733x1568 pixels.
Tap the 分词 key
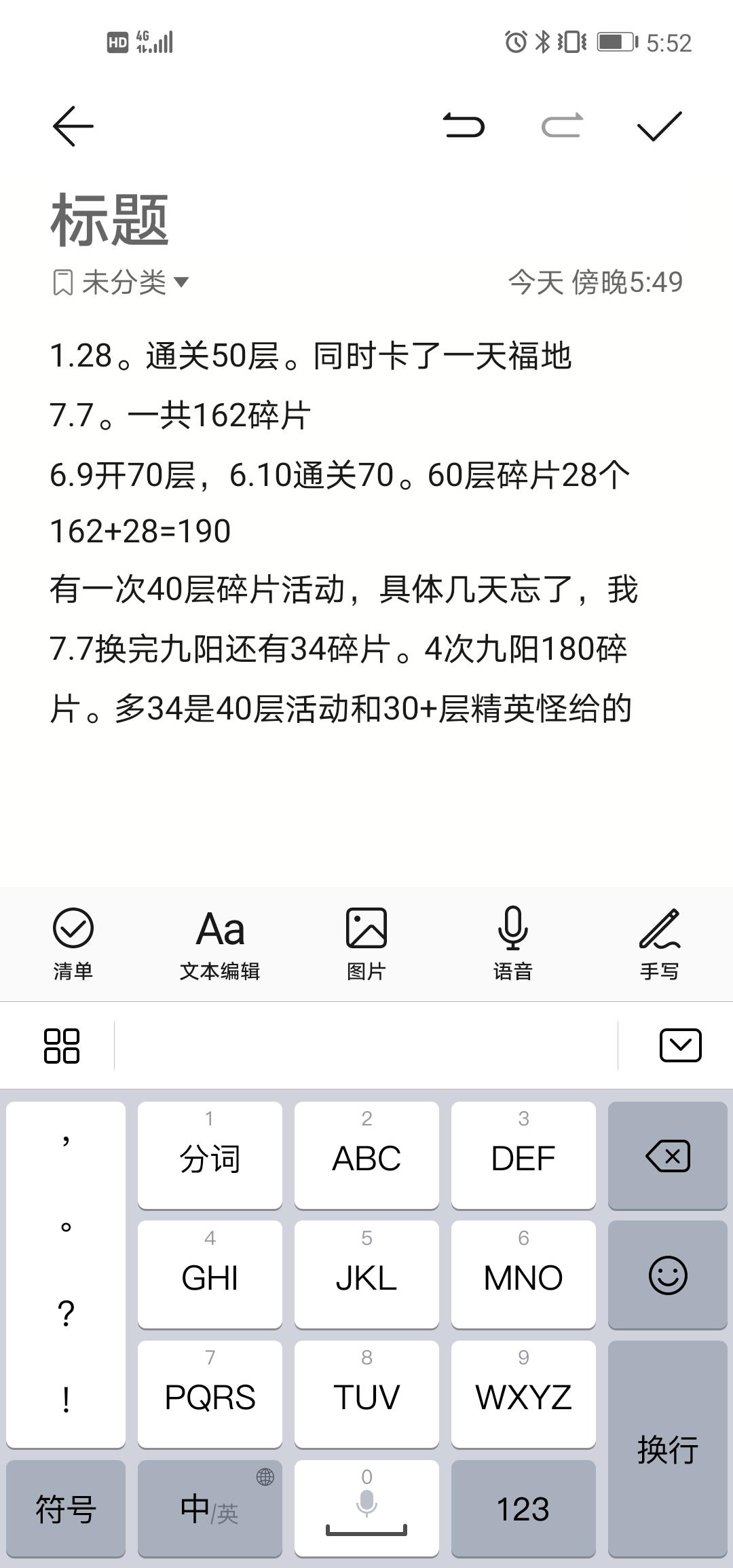coord(210,1155)
